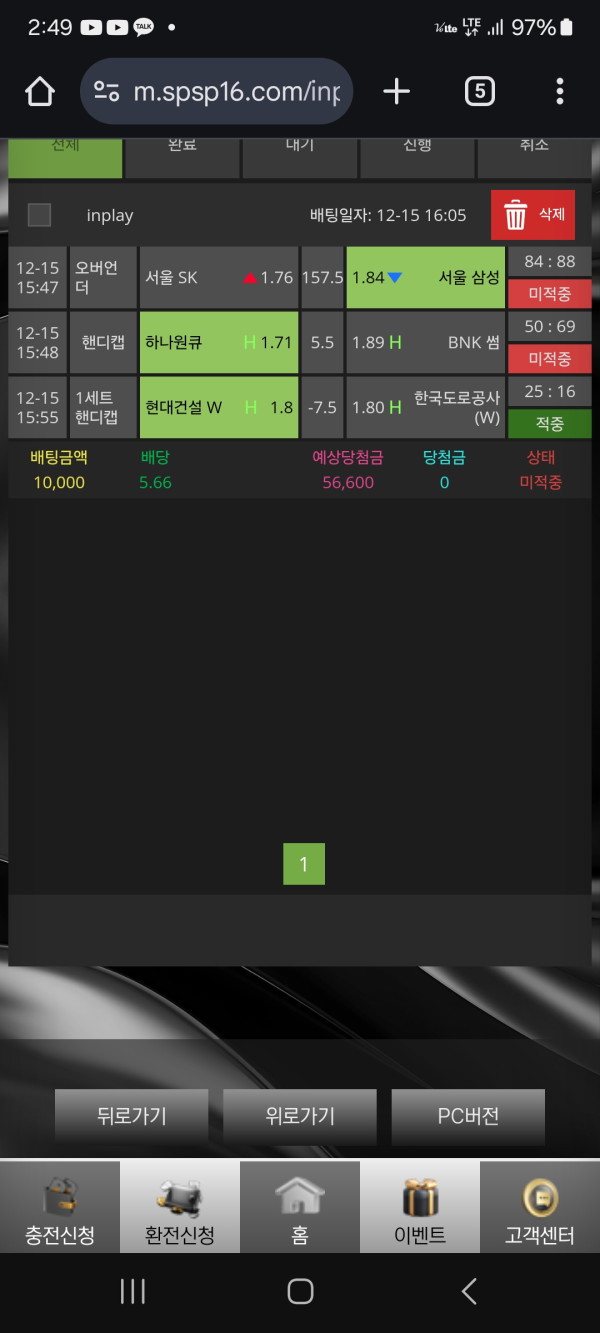Open 충전신청 in bottom bar

point(60,1208)
